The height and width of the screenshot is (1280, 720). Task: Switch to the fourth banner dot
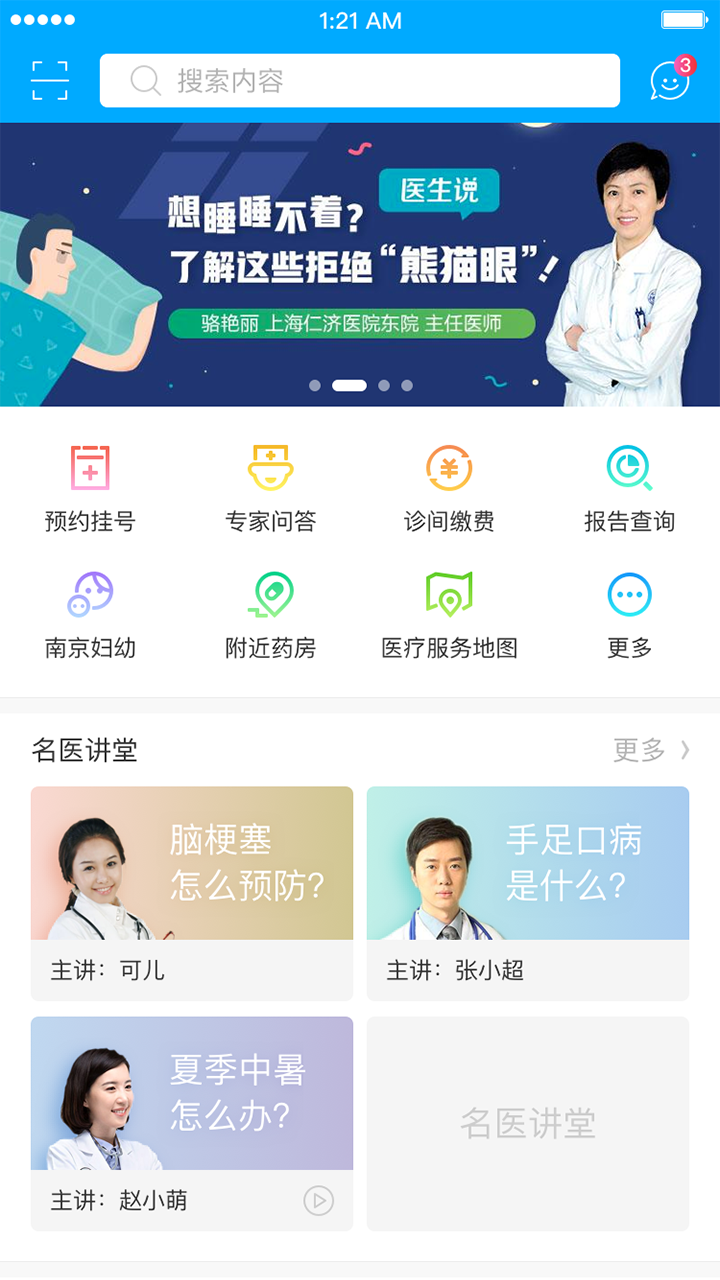pos(406,384)
